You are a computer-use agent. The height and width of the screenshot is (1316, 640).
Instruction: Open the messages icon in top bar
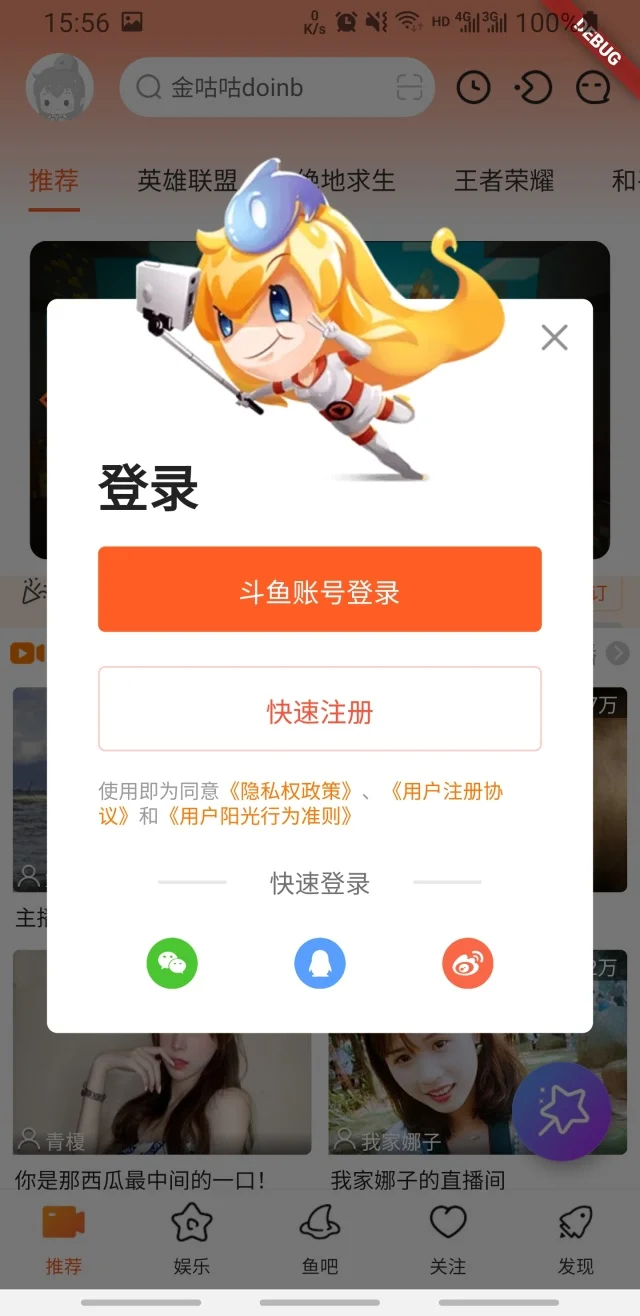594,88
